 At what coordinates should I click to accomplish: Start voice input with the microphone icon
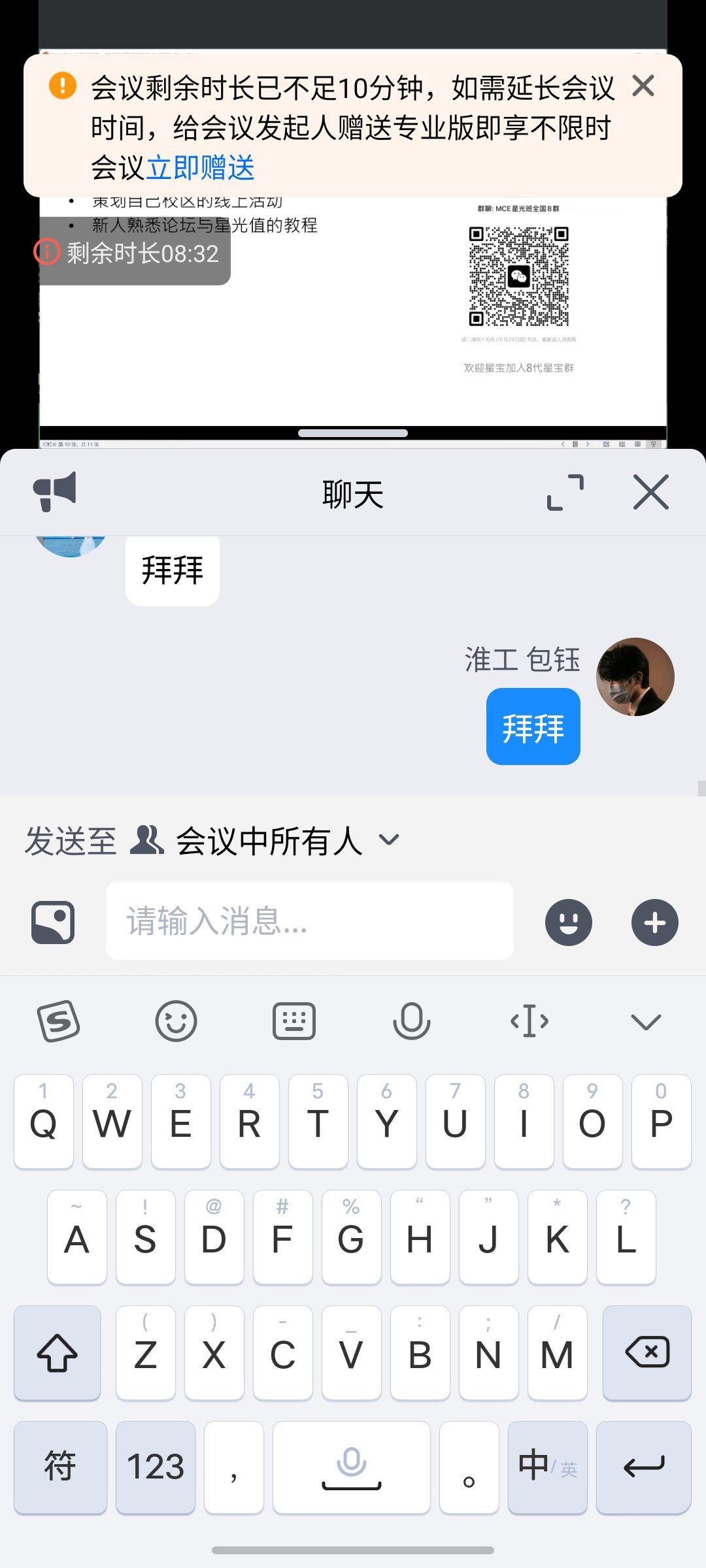[412, 1022]
